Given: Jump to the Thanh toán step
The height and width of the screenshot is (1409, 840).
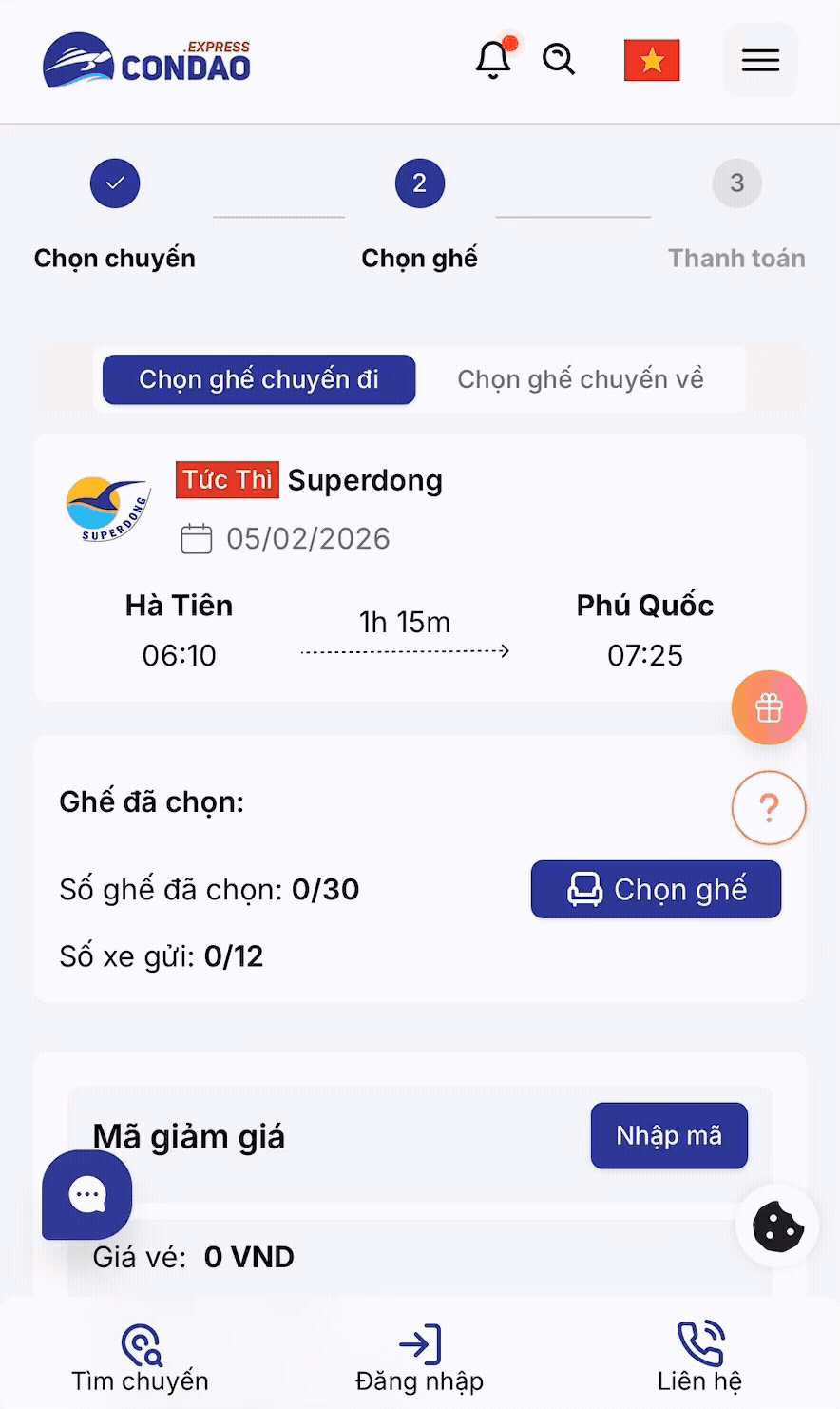Looking at the screenshot, I should [736, 183].
